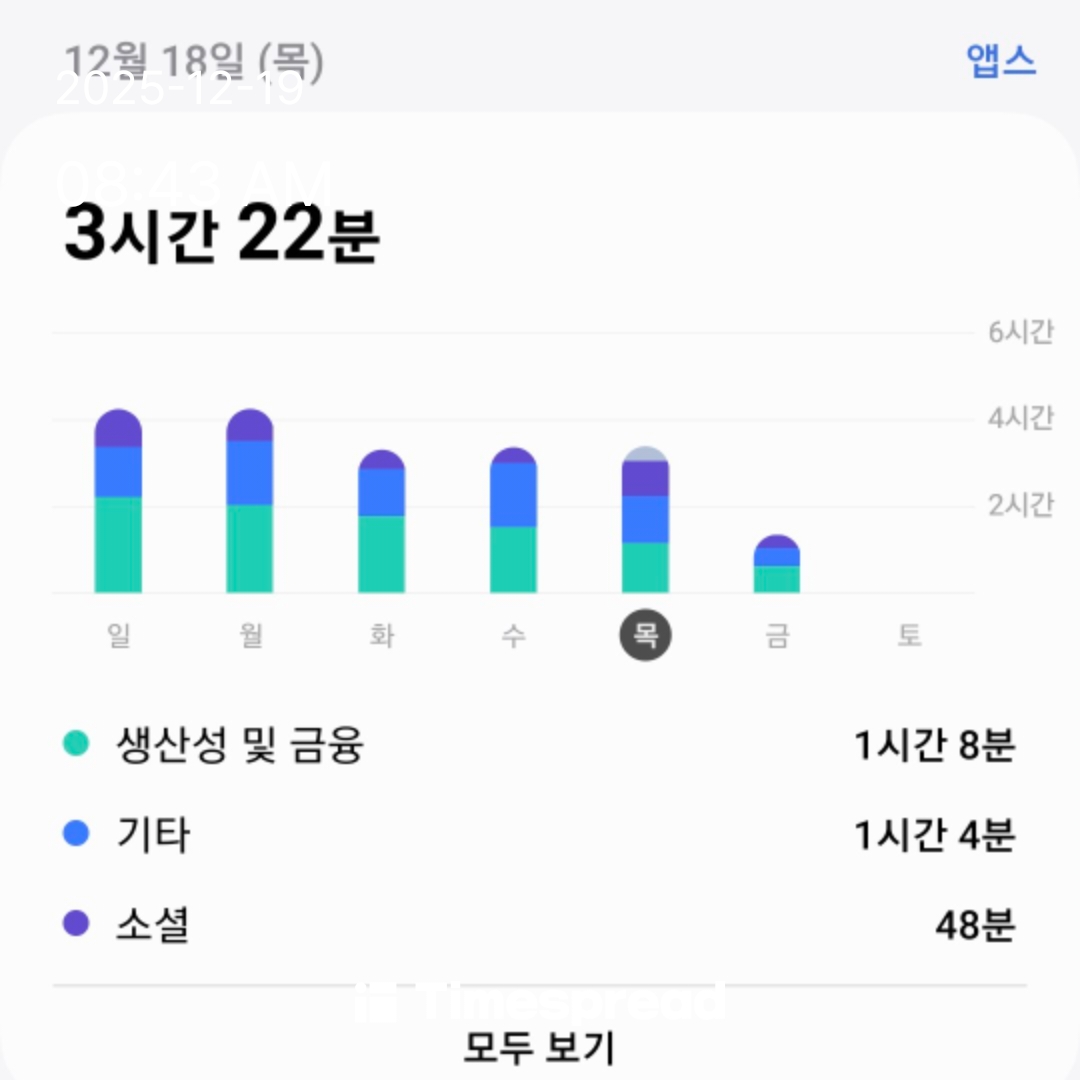Open the 앱스 link

(x=1001, y=61)
